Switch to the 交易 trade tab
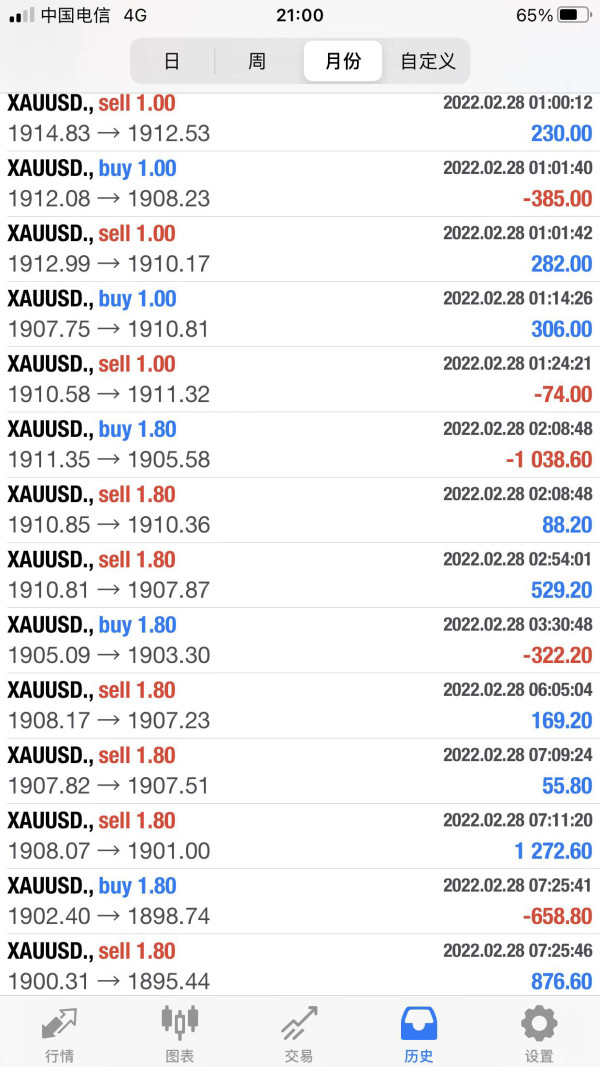This screenshot has width=600, height=1067. coord(299,1033)
